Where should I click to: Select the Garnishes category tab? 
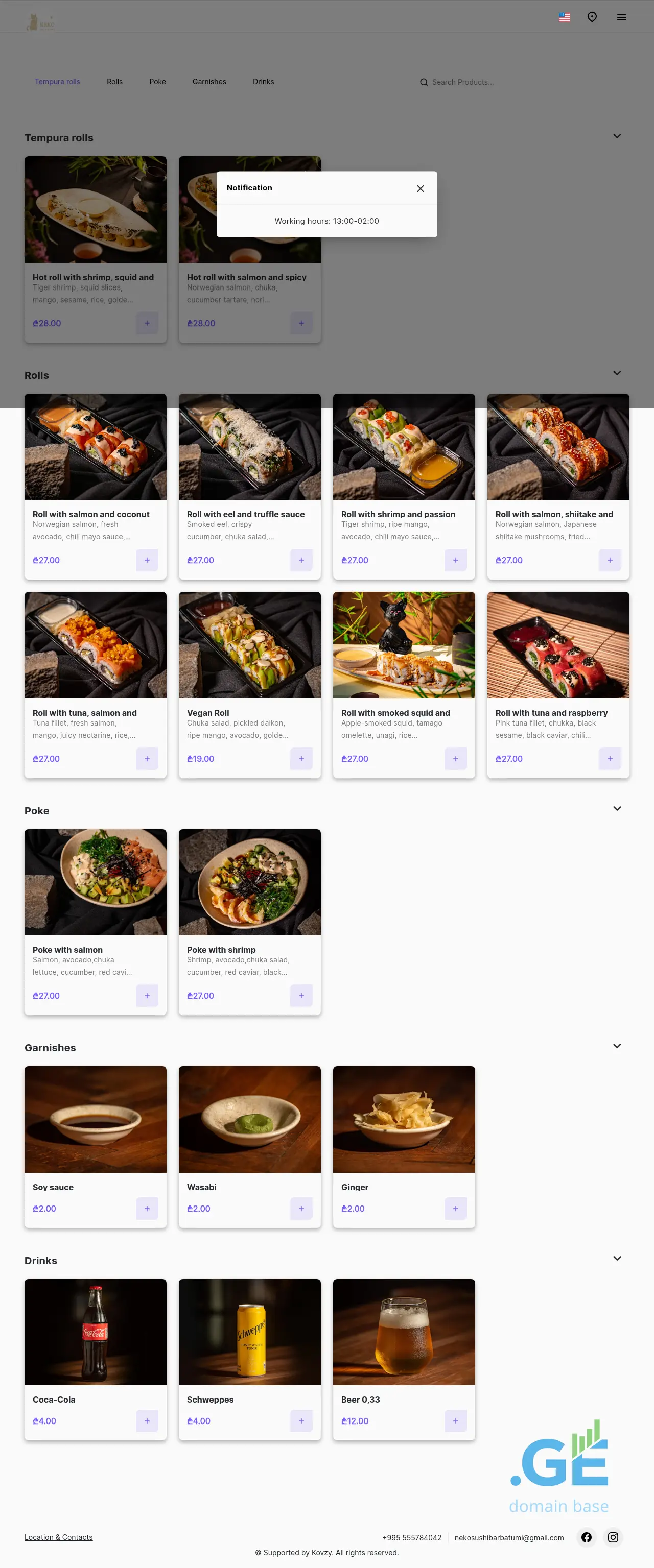coord(209,82)
